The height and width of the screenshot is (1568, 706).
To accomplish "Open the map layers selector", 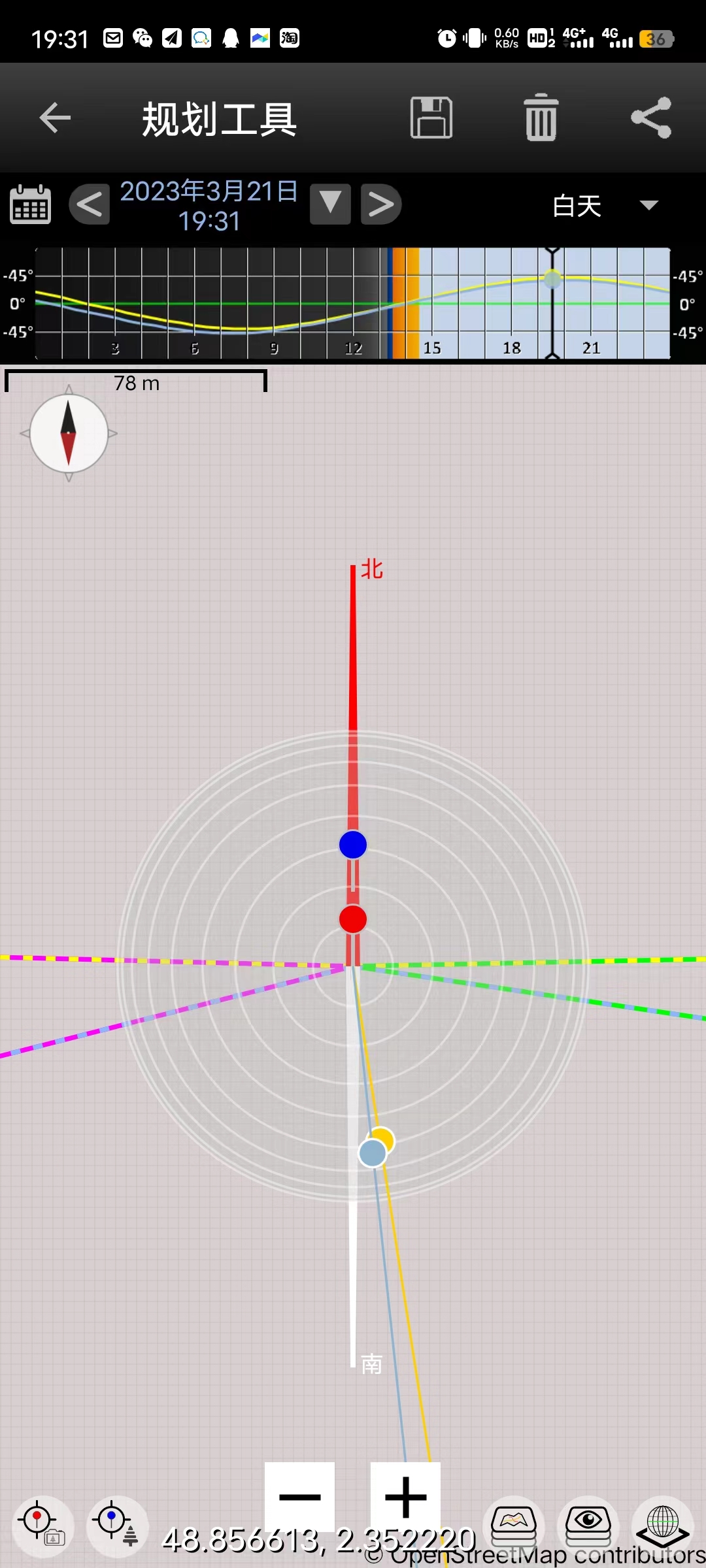I will click(514, 1524).
